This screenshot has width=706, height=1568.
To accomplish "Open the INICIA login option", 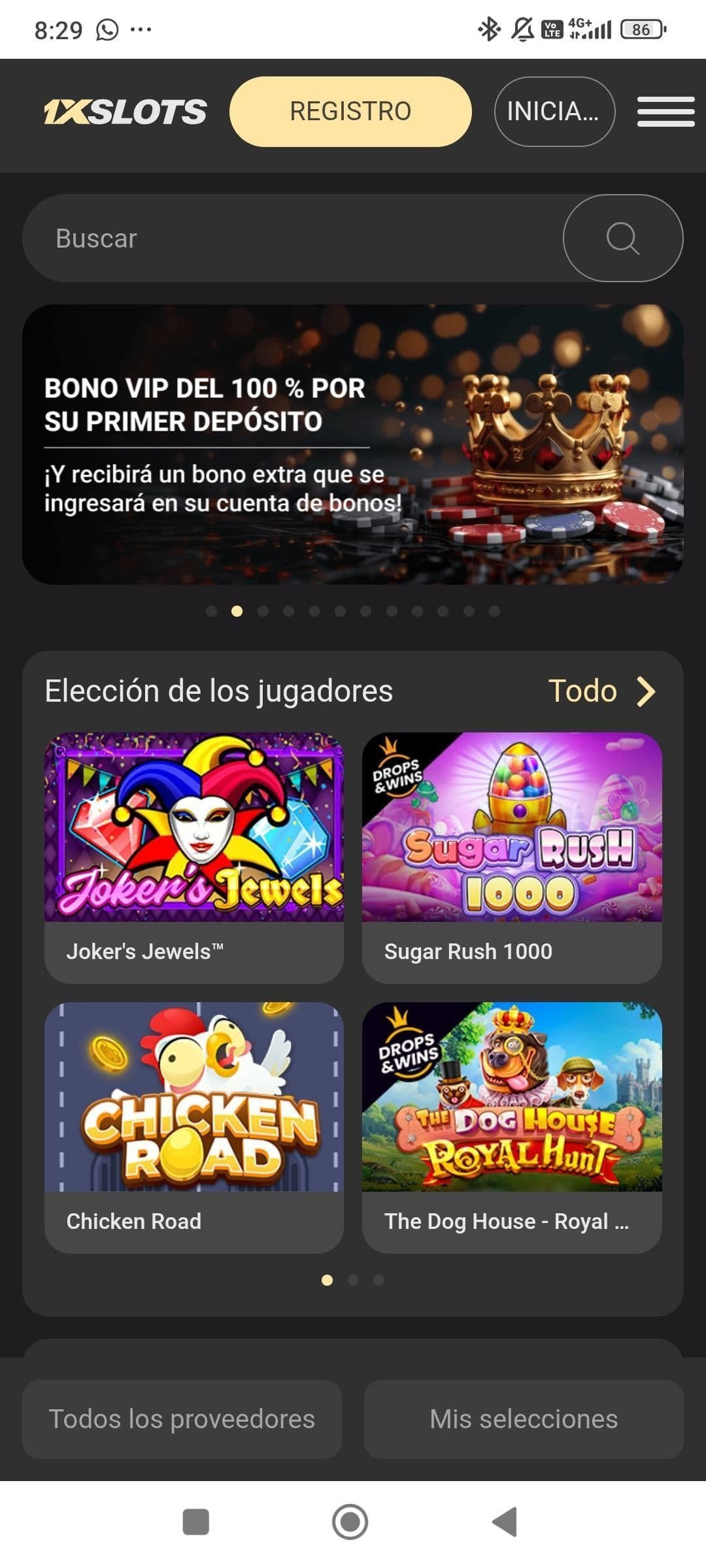I will [x=554, y=111].
